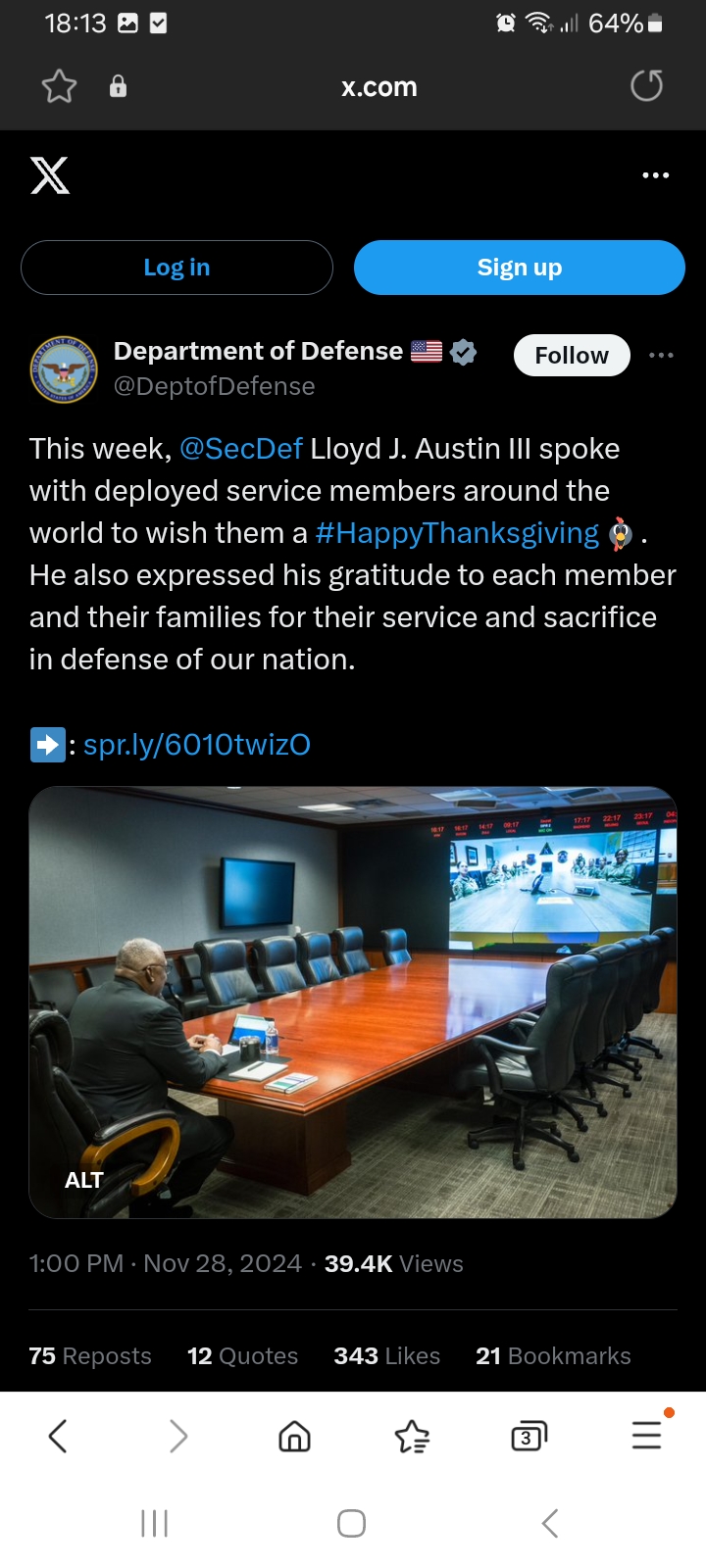This screenshot has height=1568, width=706.
Task: Open the spr.ly/6010twizO link
Action: pyautogui.click(x=197, y=745)
